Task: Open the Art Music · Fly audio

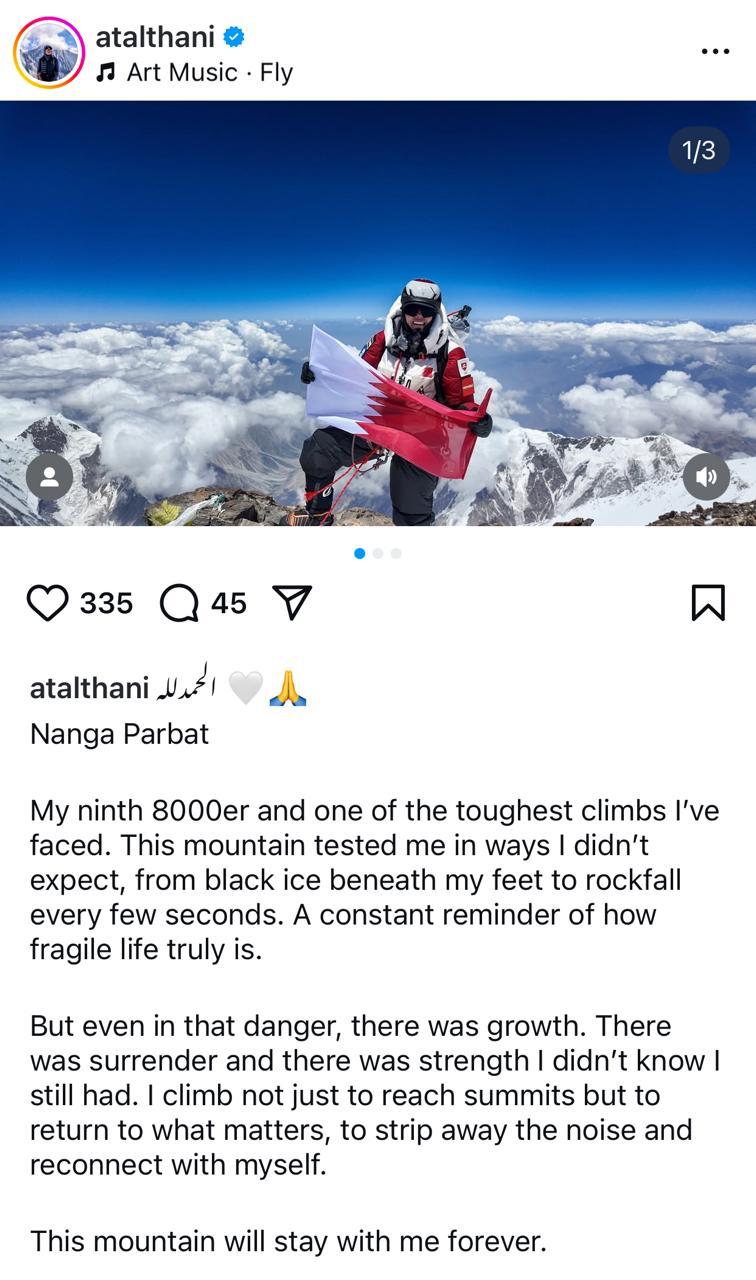Action: 194,73
